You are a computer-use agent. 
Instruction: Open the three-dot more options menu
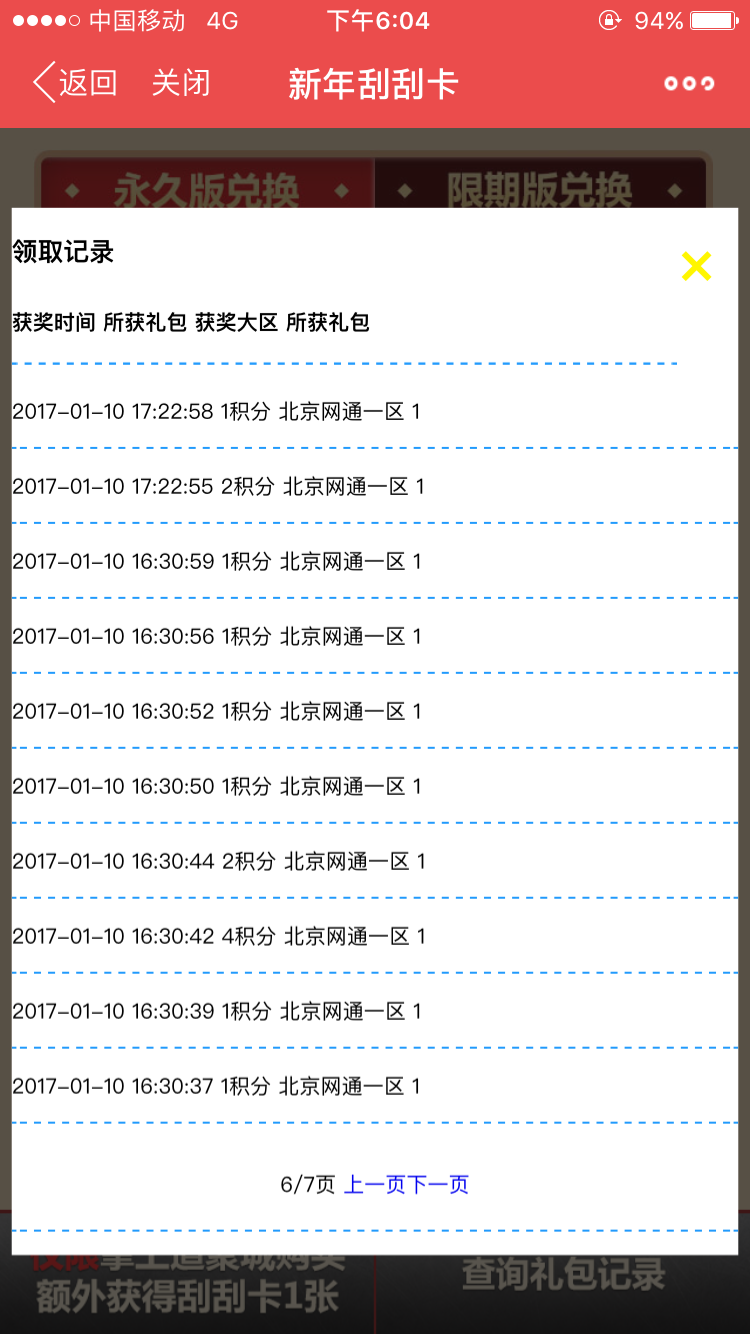pos(690,84)
